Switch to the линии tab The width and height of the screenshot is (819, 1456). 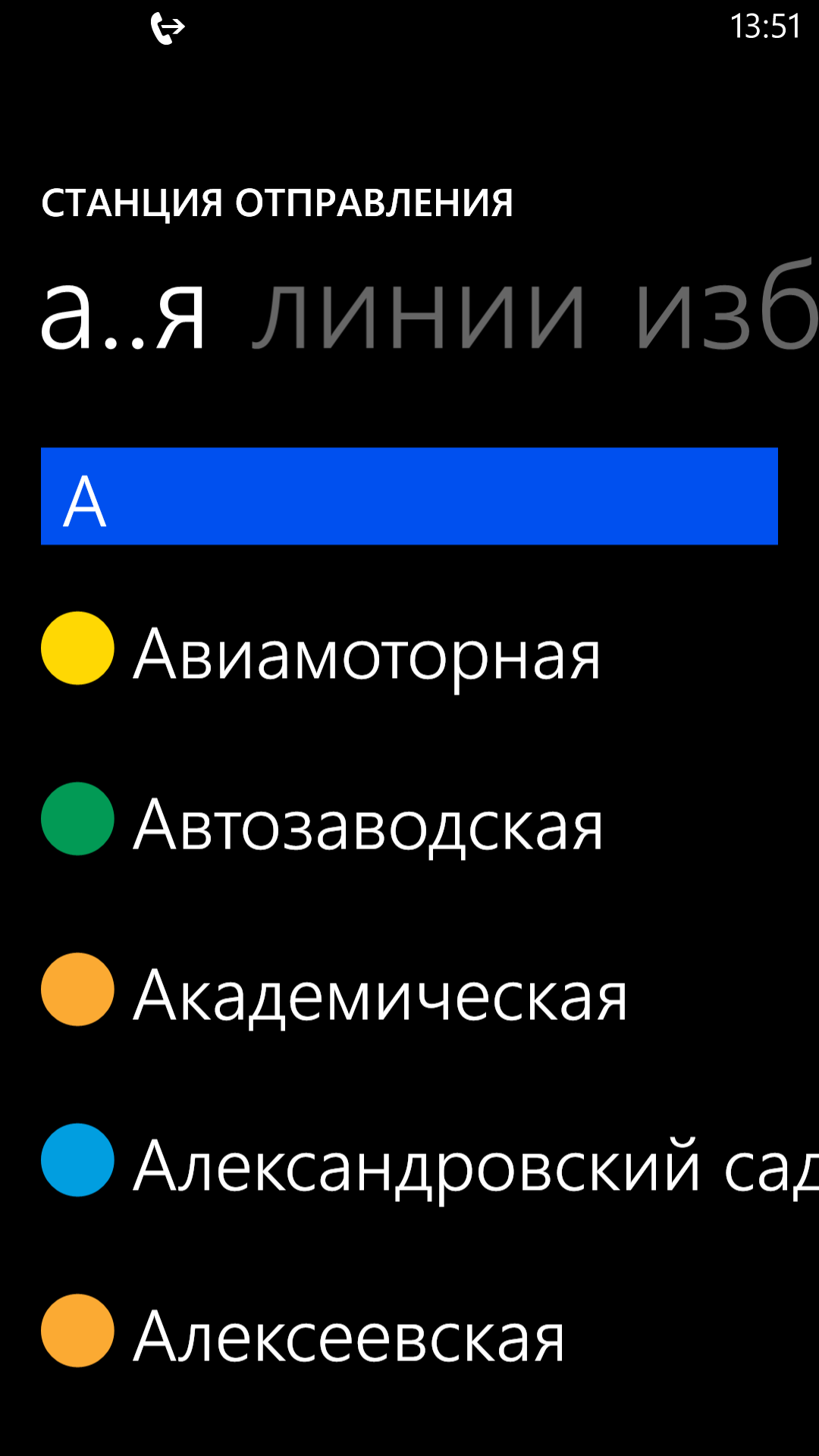point(419,312)
